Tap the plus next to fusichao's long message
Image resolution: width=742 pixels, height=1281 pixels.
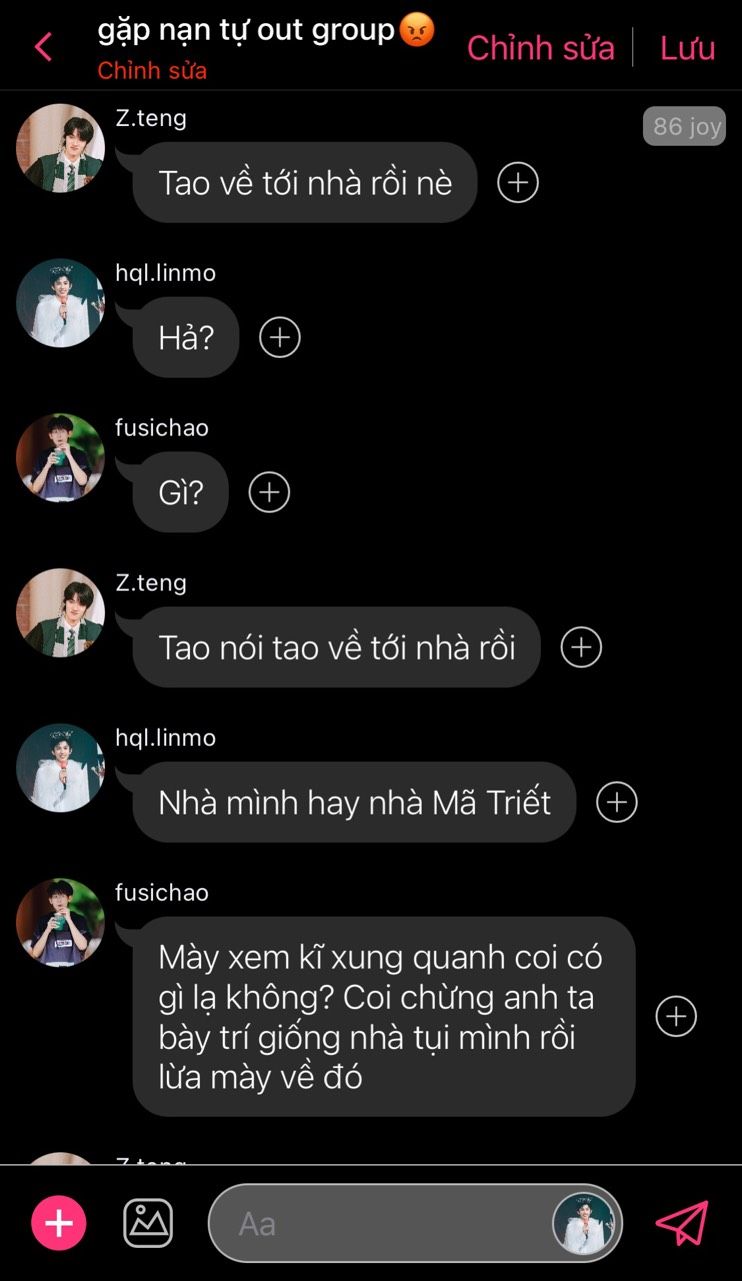[676, 1016]
